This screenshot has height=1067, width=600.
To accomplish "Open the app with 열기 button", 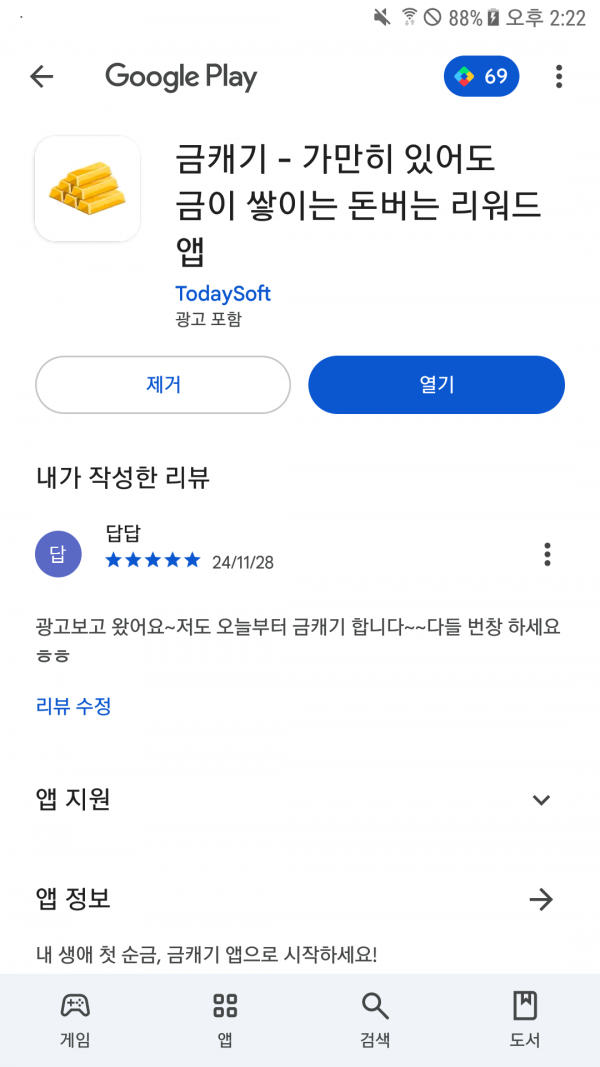I will click(437, 384).
